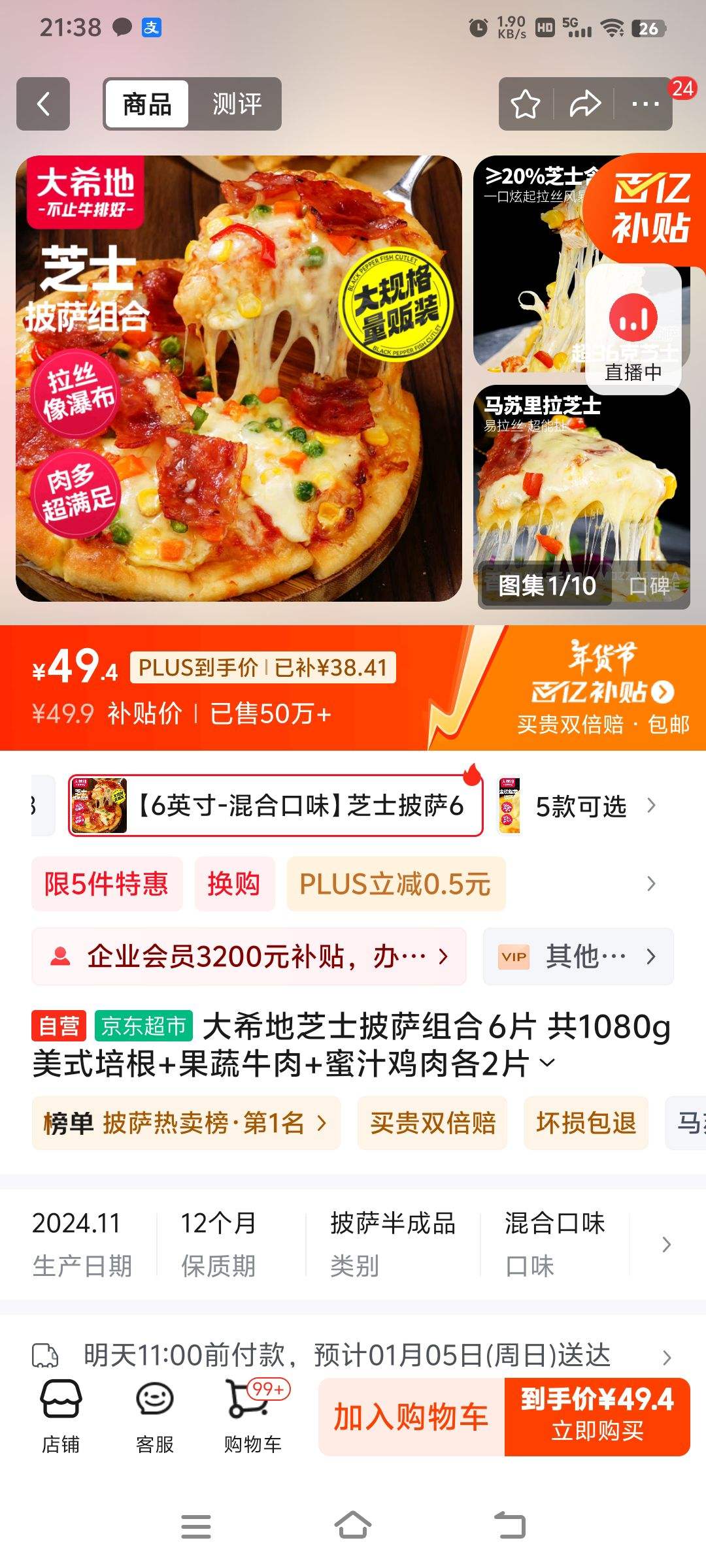Image resolution: width=706 pixels, height=1568 pixels.
Task: Switch to the 测评 tab
Action: [x=237, y=103]
